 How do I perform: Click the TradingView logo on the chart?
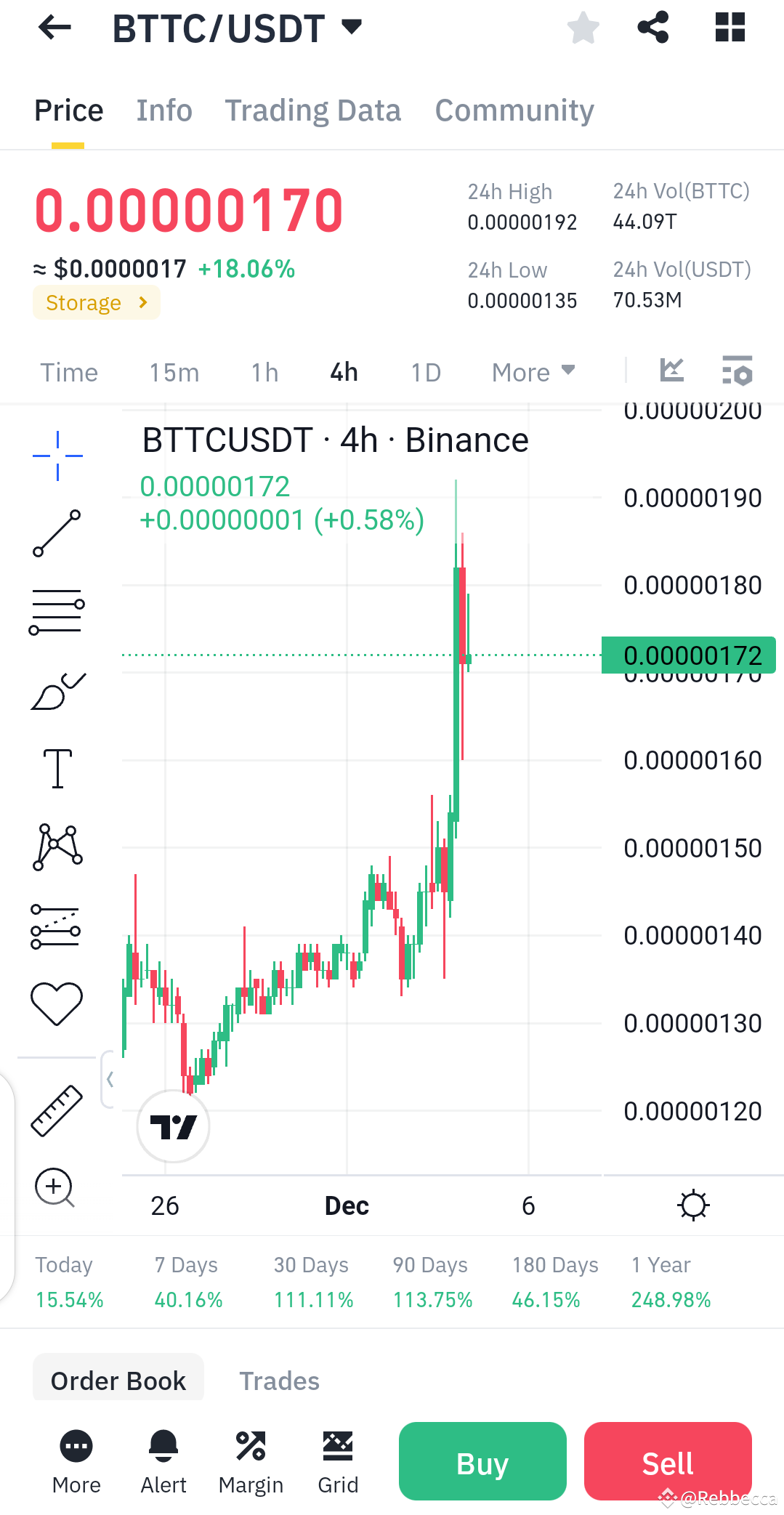tap(173, 1126)
